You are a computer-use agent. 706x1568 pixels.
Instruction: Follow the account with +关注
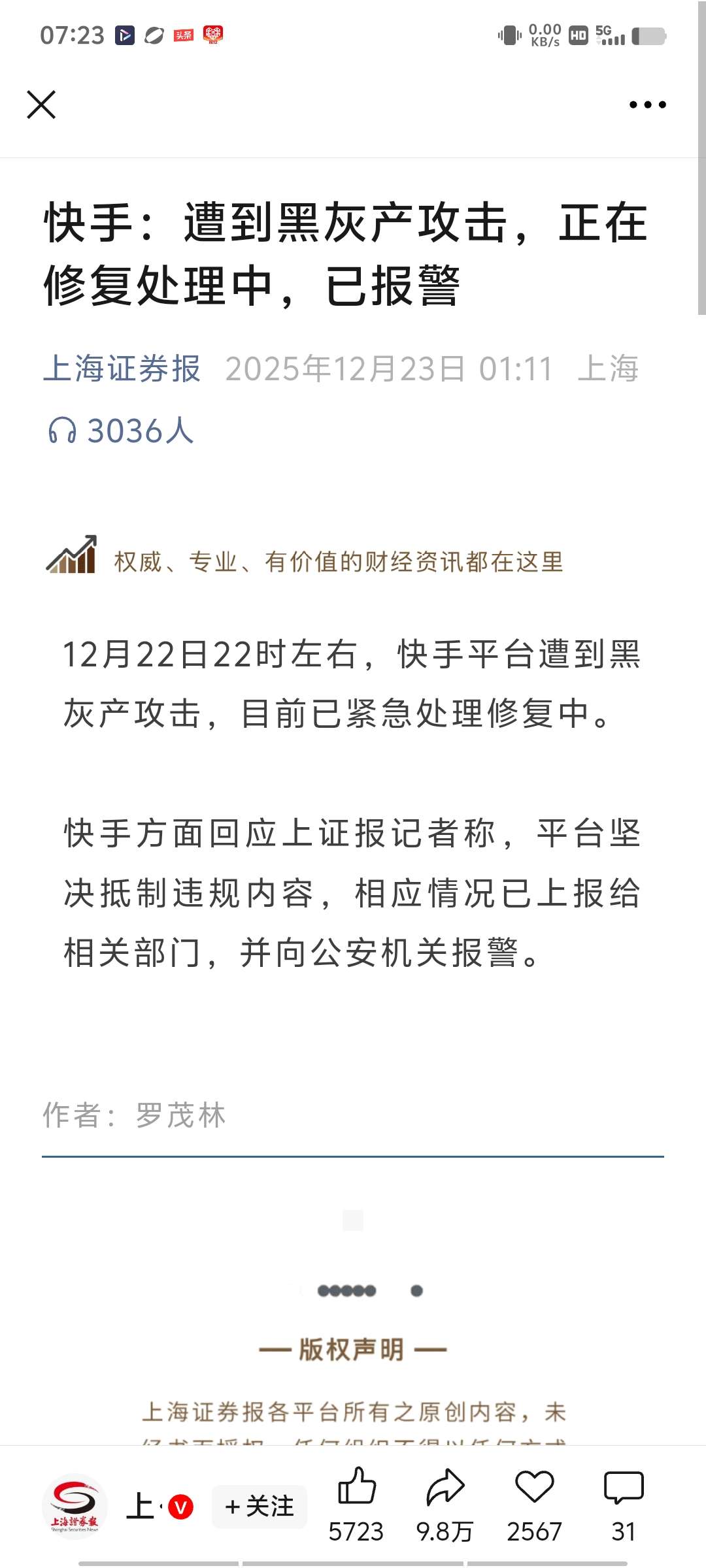pyautogui.click(x=260, y=1506)
